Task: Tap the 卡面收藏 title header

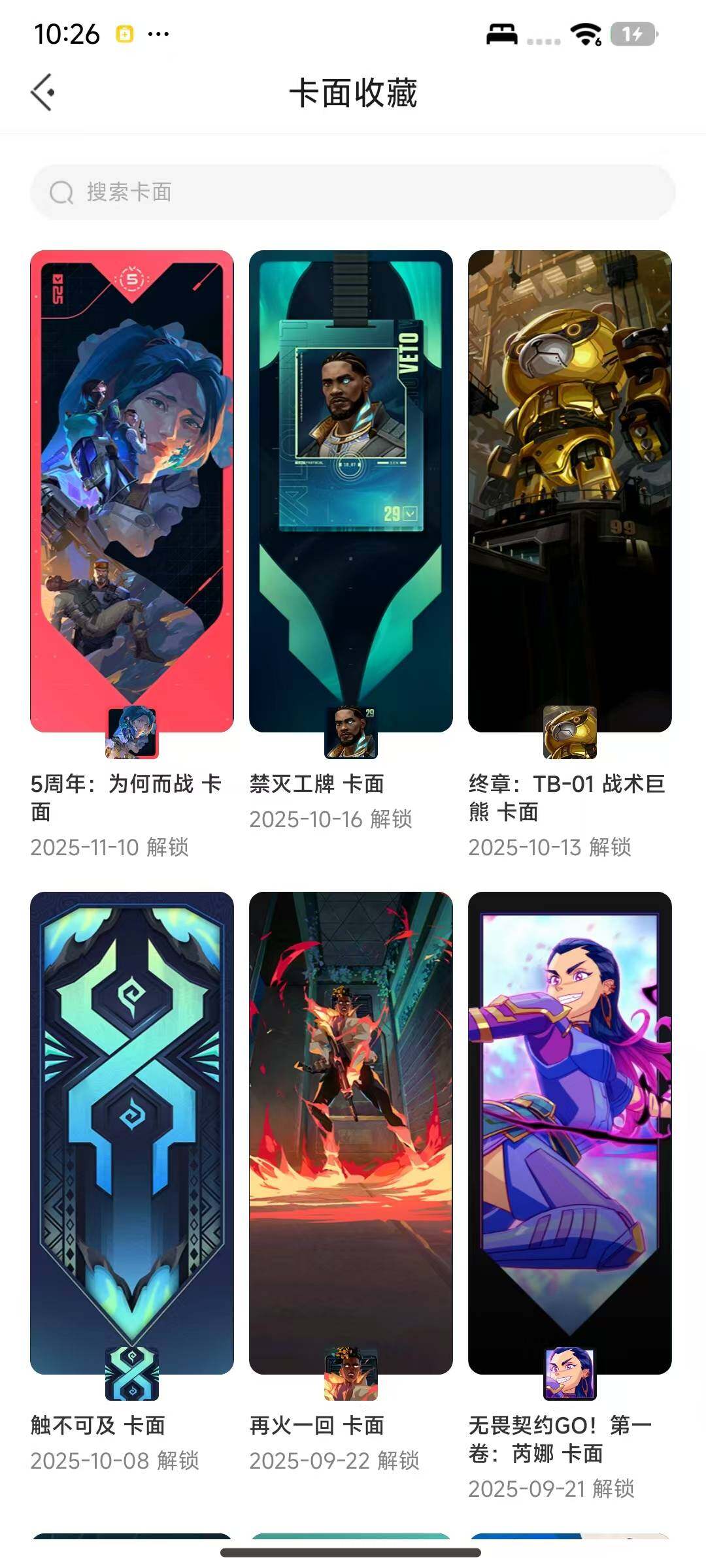Action: (x=353, y=91)
